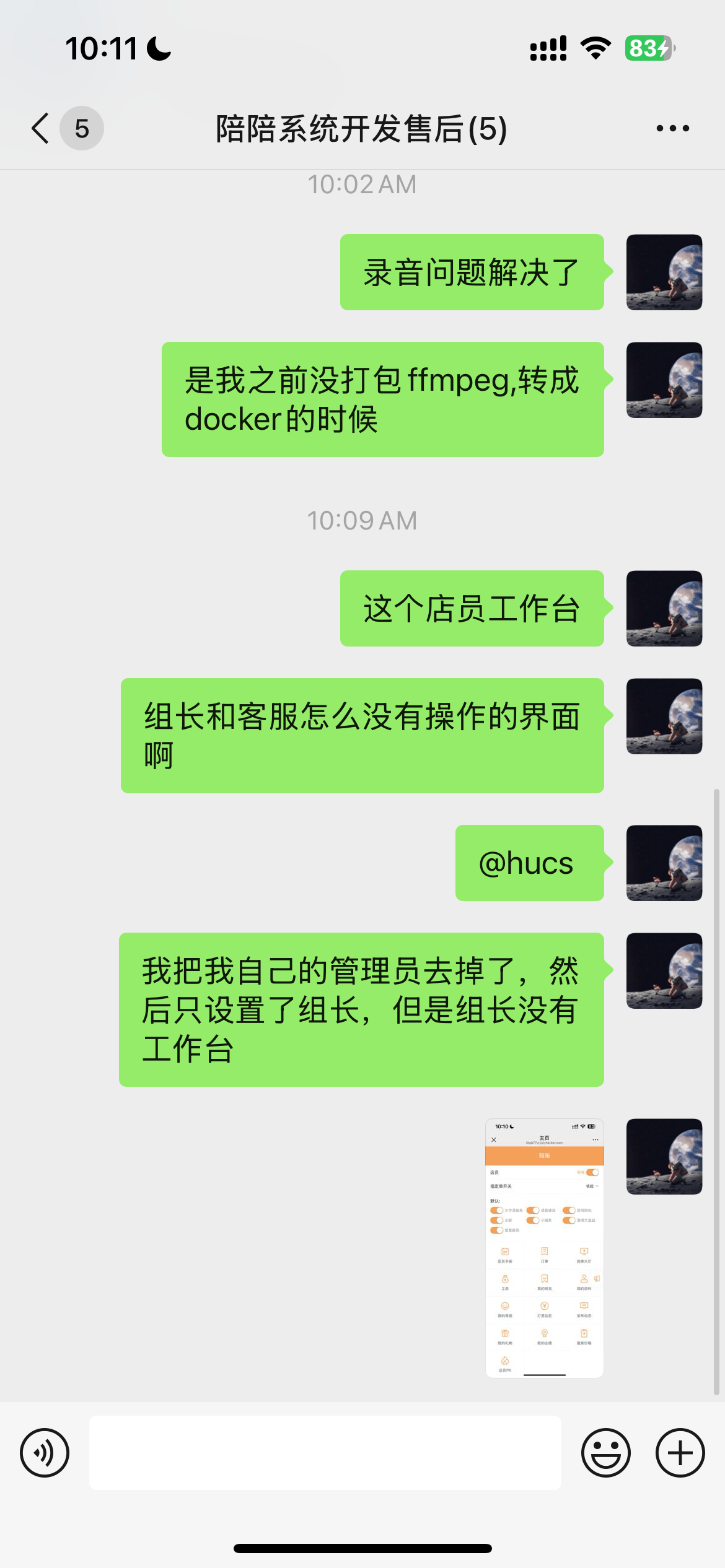Open the emoji sticker panel
The width and height of the screenshot is (725, 1568).
click(605, 1453)
